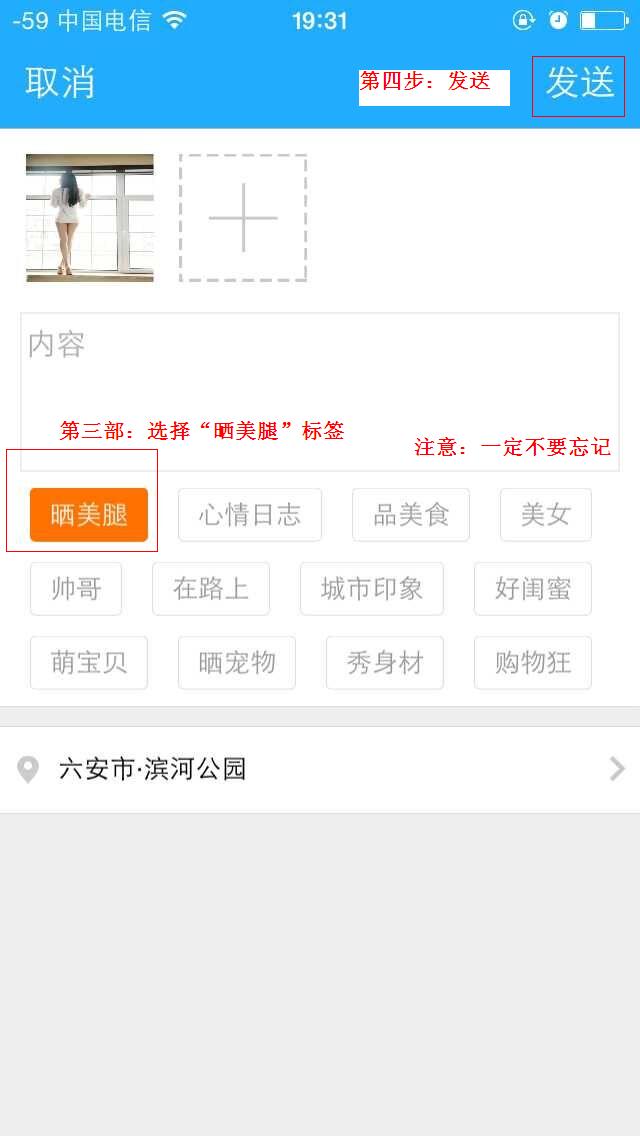Screen dimensions: 640x1136
Task: Select the 晒宠物 tag
Action: coord(237,663)
